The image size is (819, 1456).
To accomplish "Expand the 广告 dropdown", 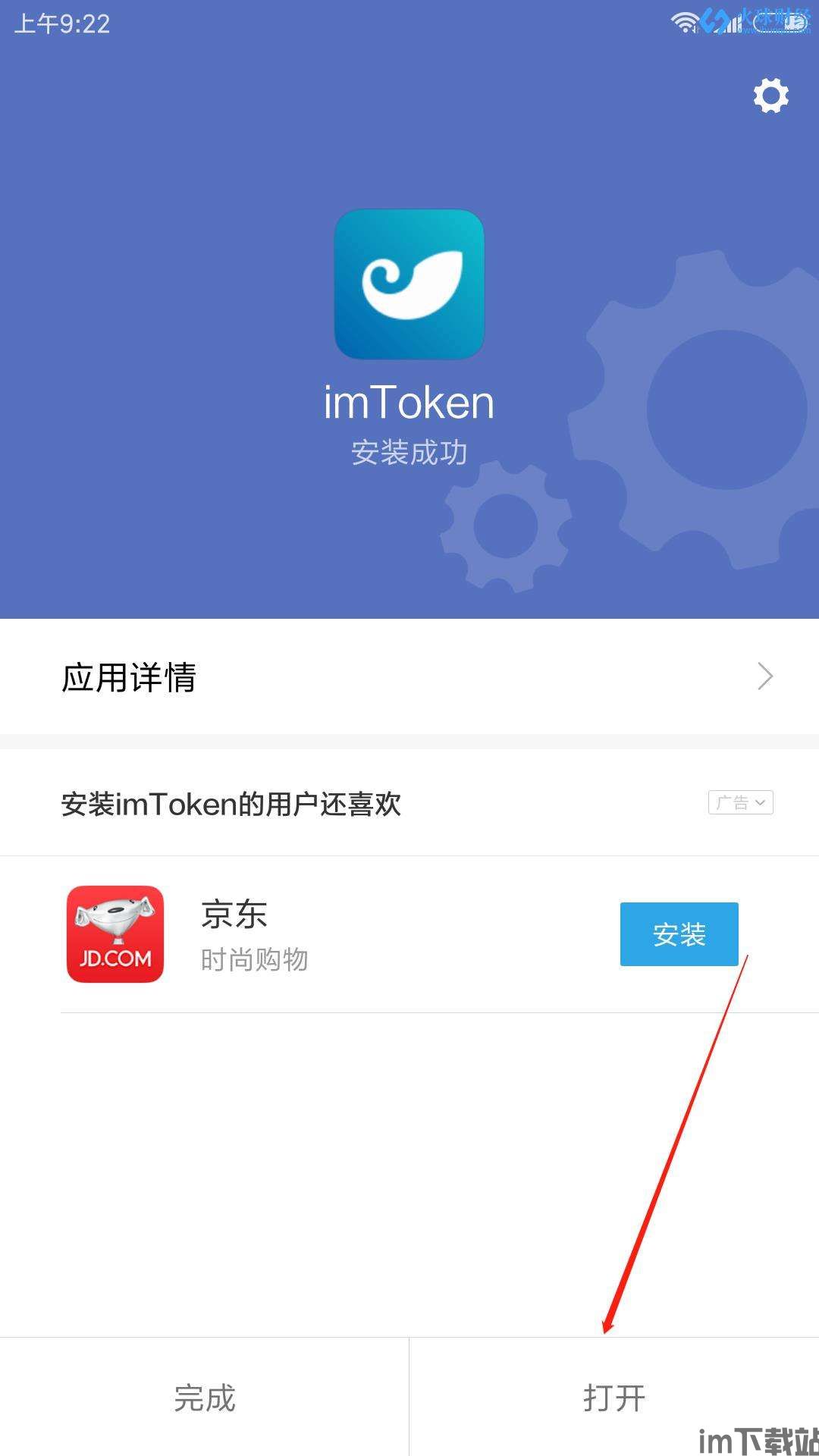I will [x=740, y=802].
